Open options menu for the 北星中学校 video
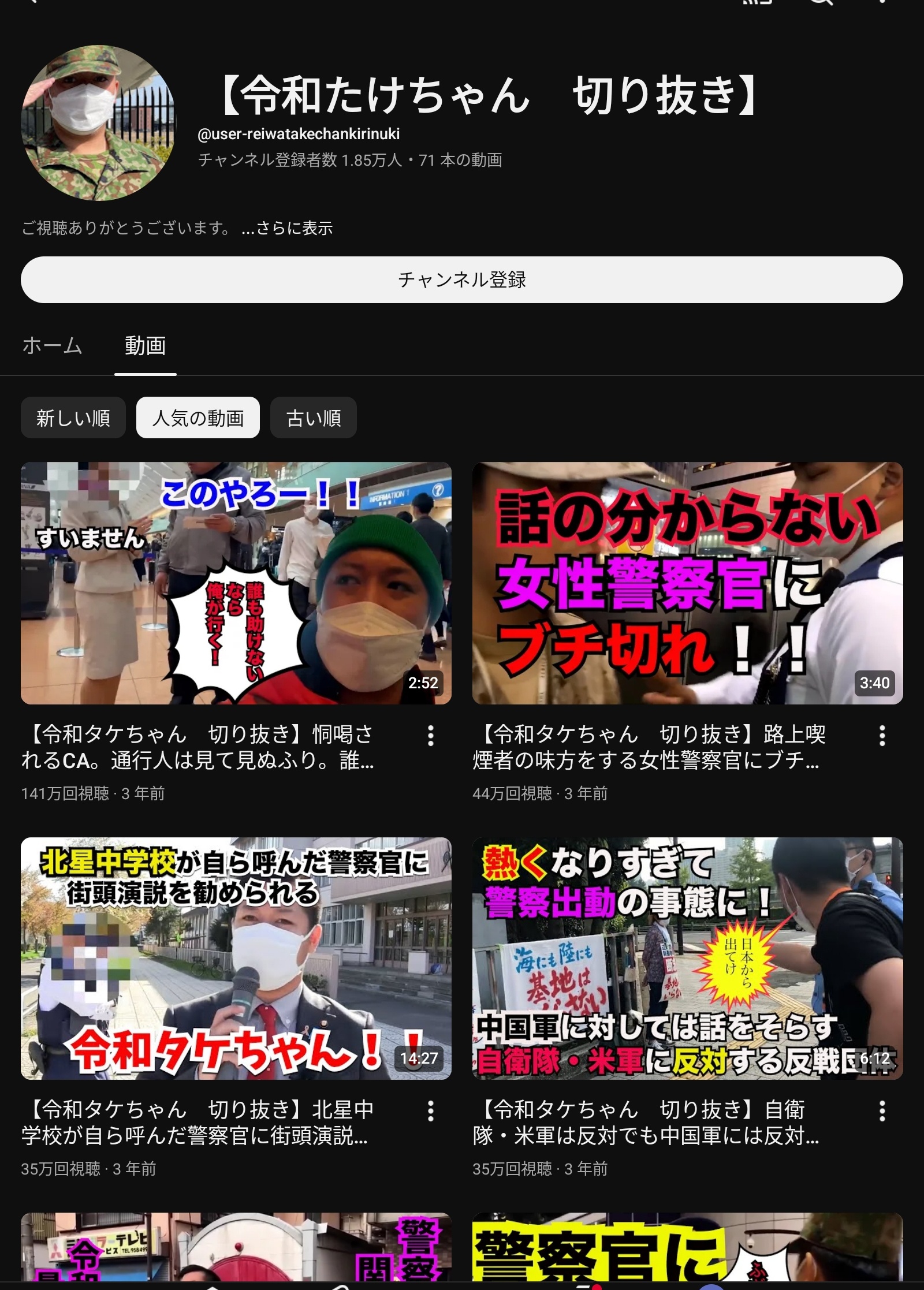The width and height of the screenshot is (924, 1290). (430, 1111)
